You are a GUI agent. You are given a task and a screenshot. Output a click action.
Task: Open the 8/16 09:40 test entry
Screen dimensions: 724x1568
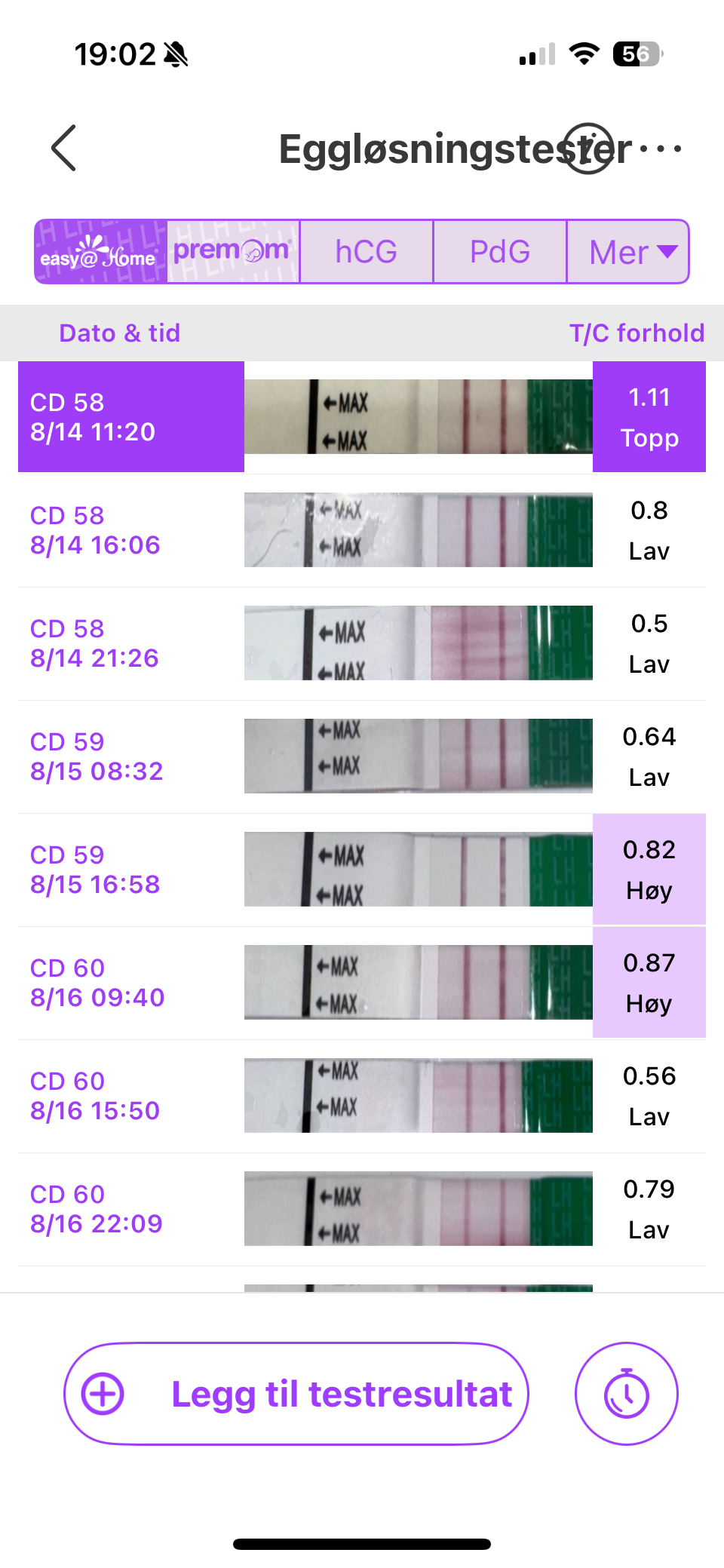[x=362, y=983]
